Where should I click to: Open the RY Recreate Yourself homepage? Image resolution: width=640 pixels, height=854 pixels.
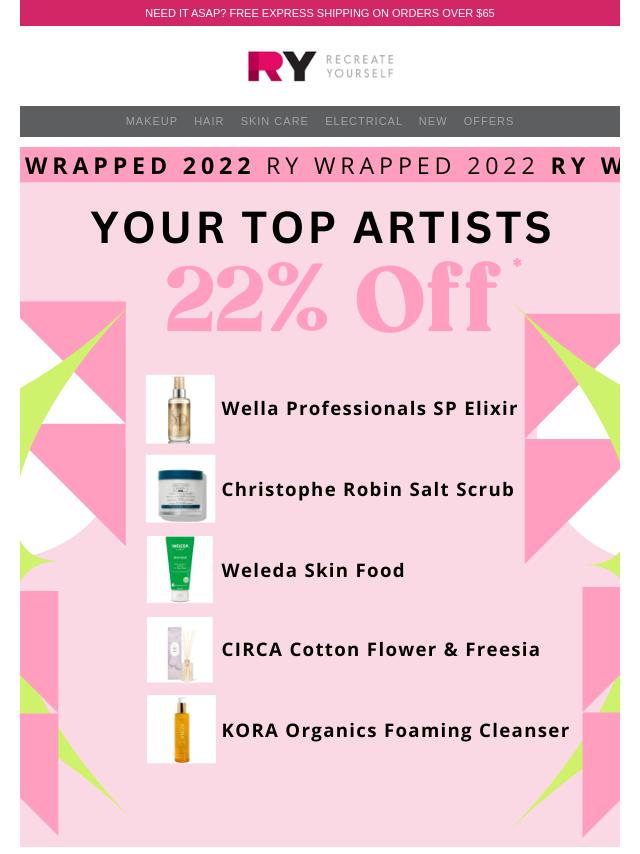click(x=320, y=66)
